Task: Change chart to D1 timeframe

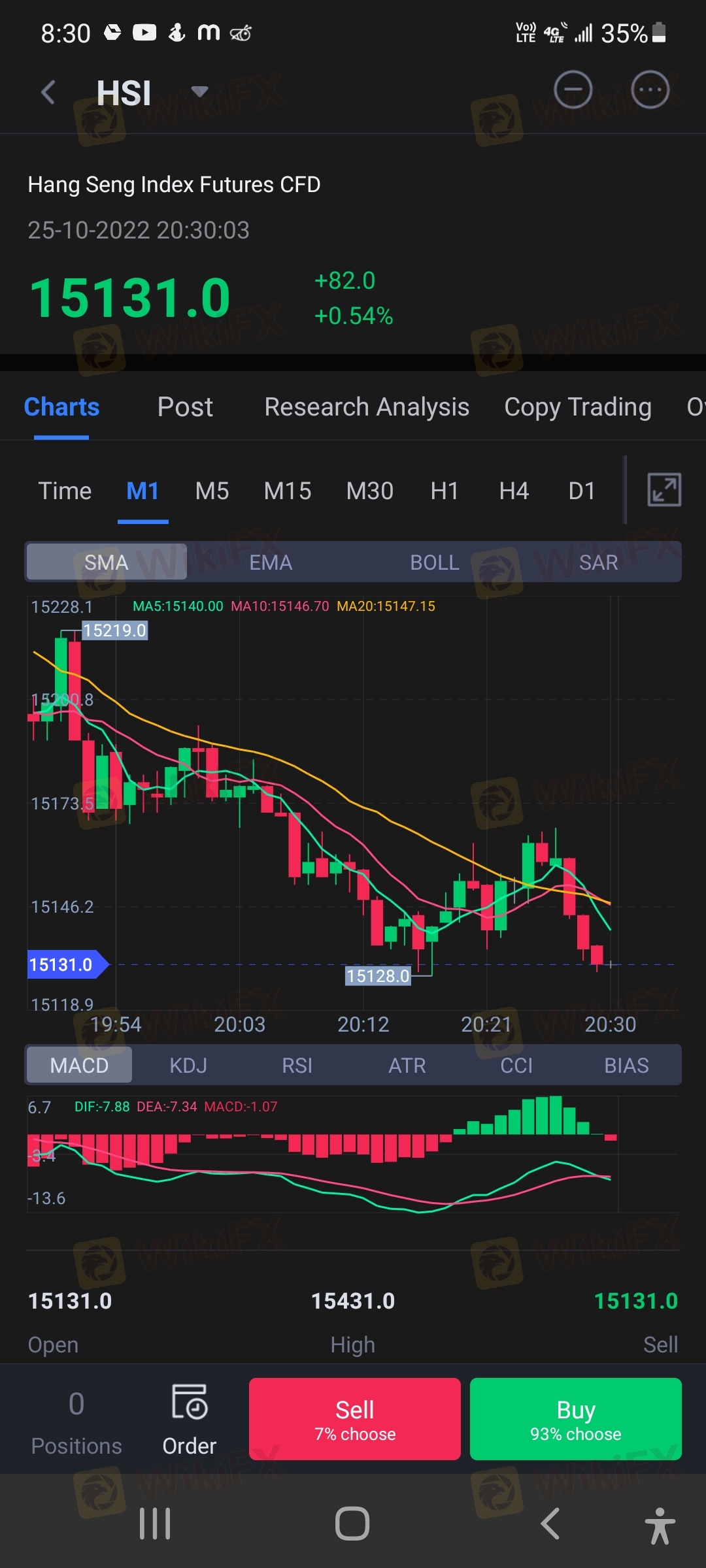Action: point(582,491)
